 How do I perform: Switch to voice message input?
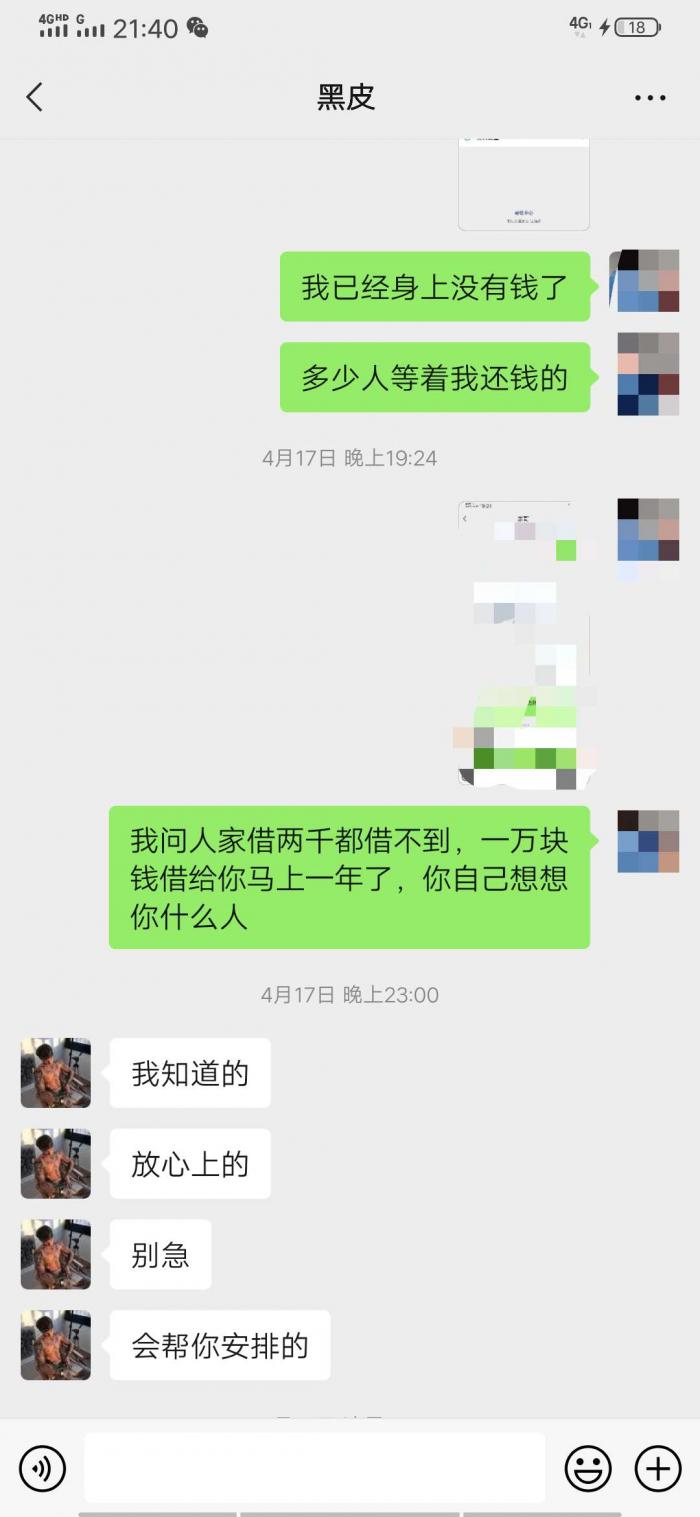42,1468
